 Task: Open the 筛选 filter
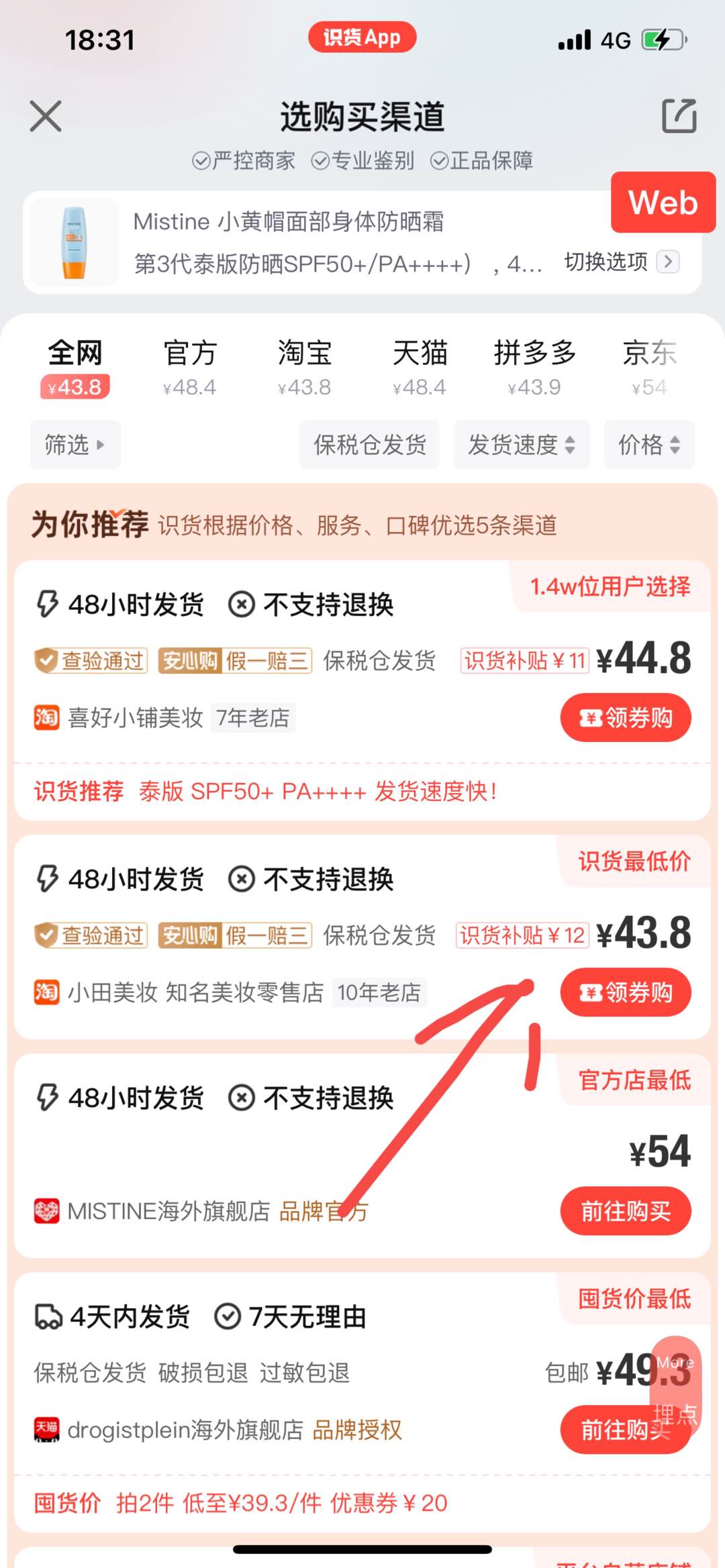(x=75, y=444)
